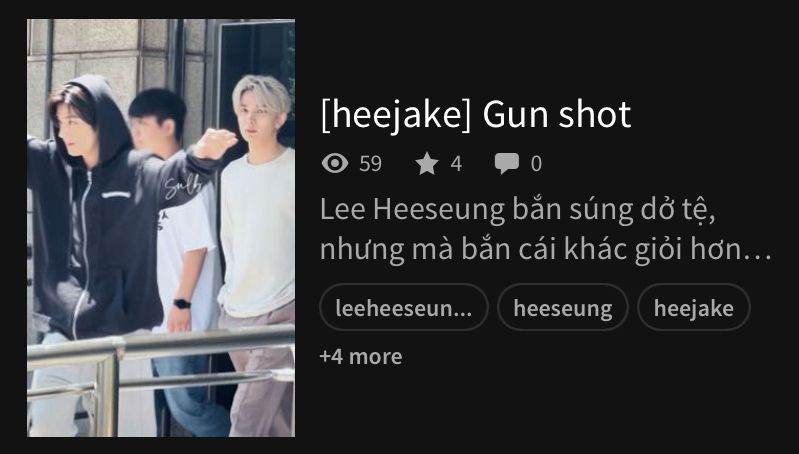
Task: Select the leeheeseun... tag chip
Action: tap(404, 307)
